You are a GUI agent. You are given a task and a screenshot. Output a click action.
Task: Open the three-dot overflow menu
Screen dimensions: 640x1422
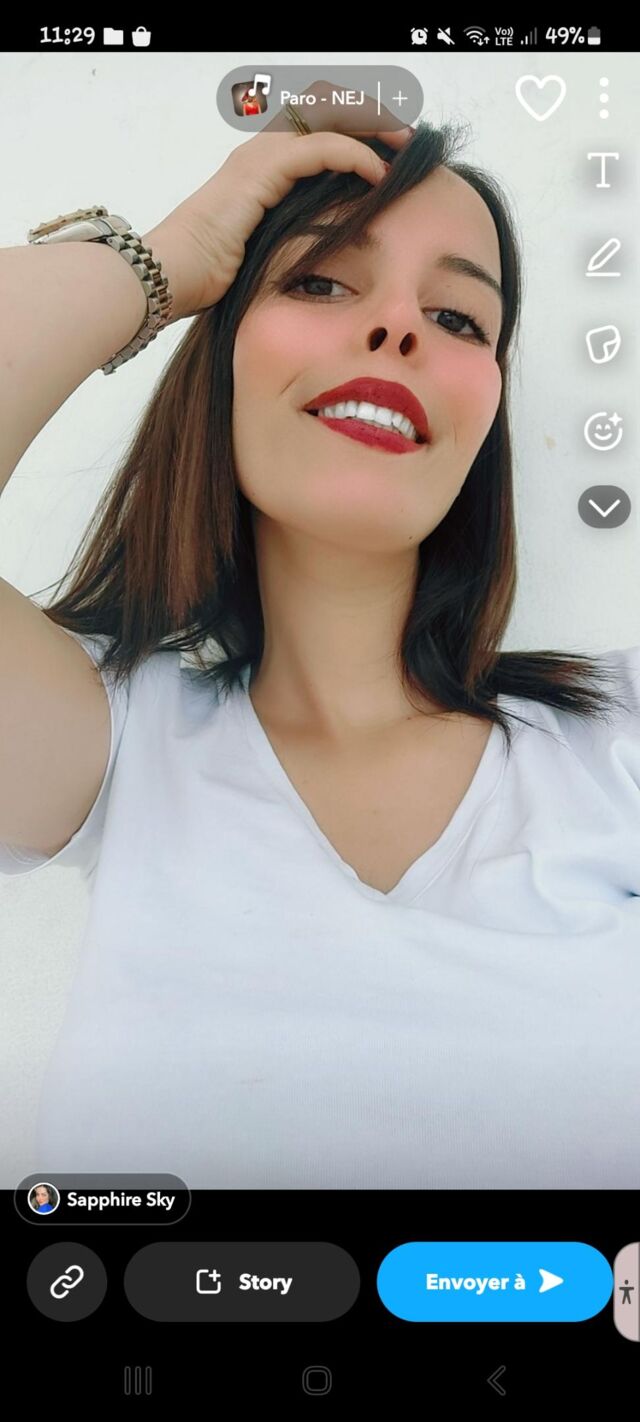pos(604,98)
